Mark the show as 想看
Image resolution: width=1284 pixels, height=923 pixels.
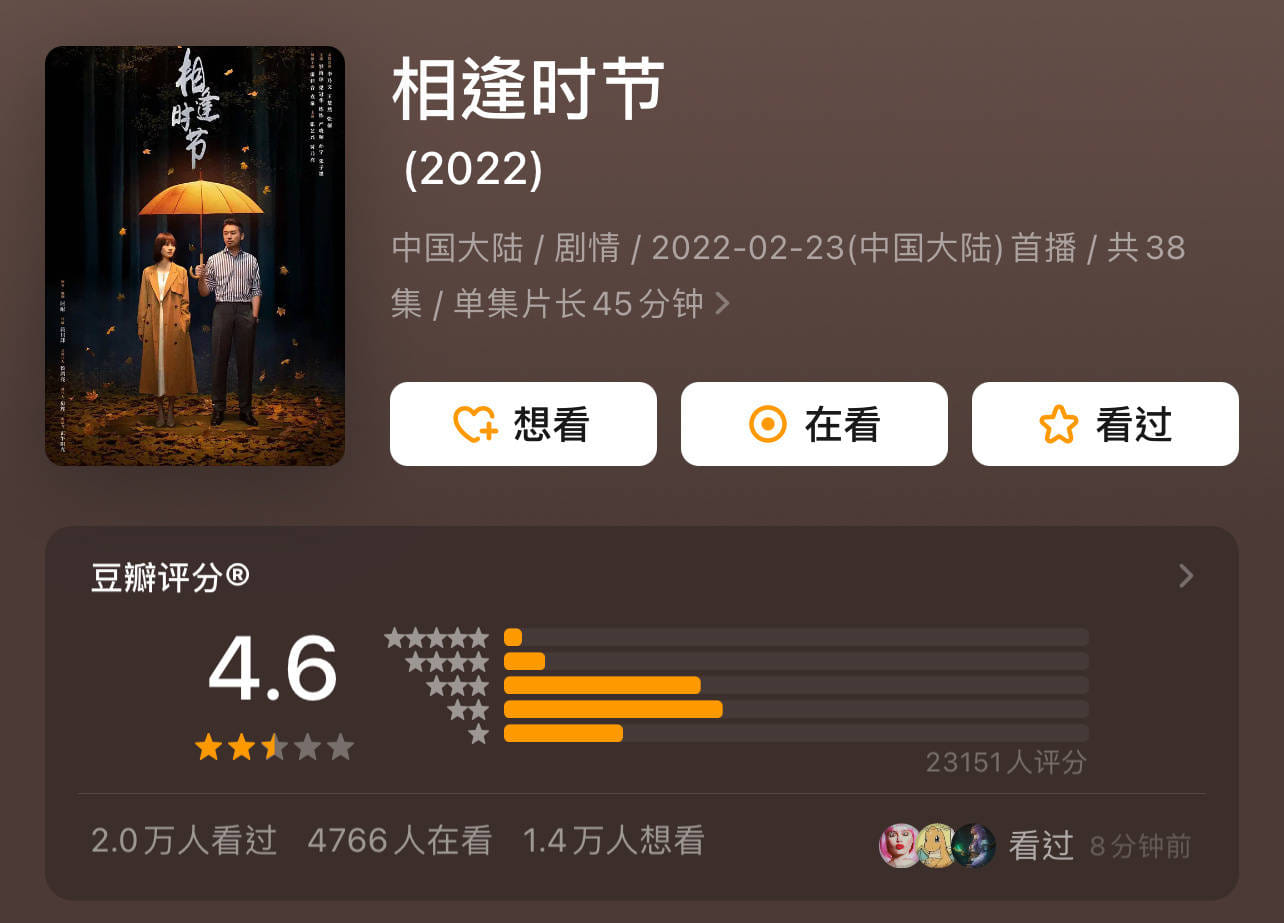522,424
